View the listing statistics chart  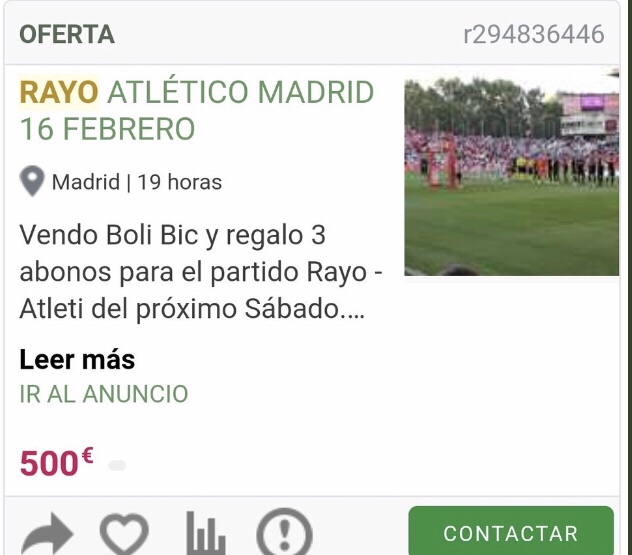click(205, 535)
